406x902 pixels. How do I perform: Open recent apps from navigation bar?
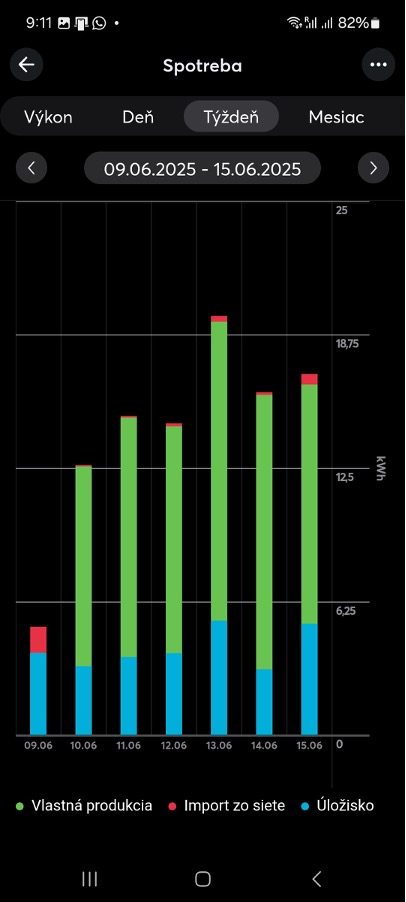89,878
